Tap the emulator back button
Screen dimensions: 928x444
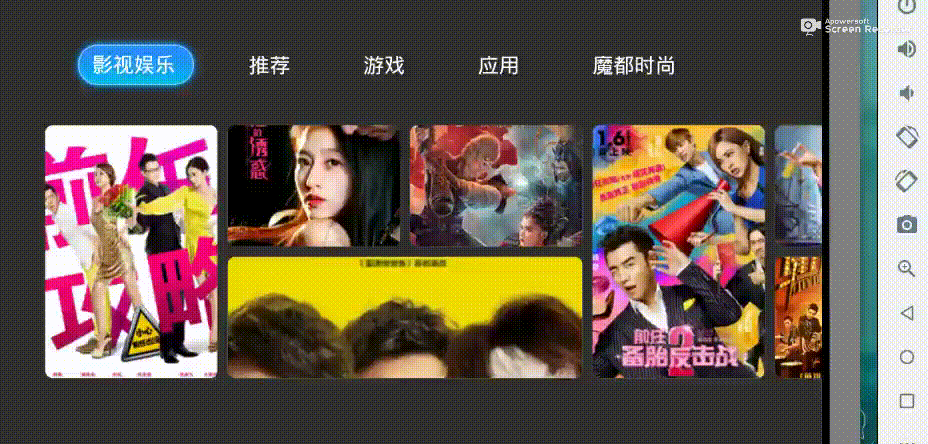point(906,313)
